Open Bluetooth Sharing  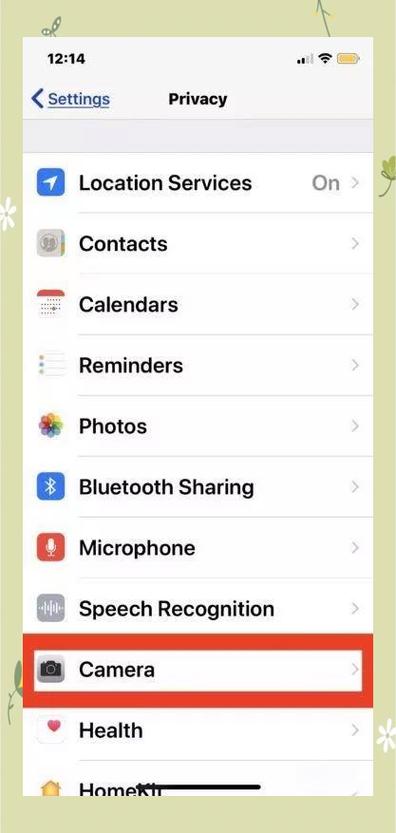(198, 487)
